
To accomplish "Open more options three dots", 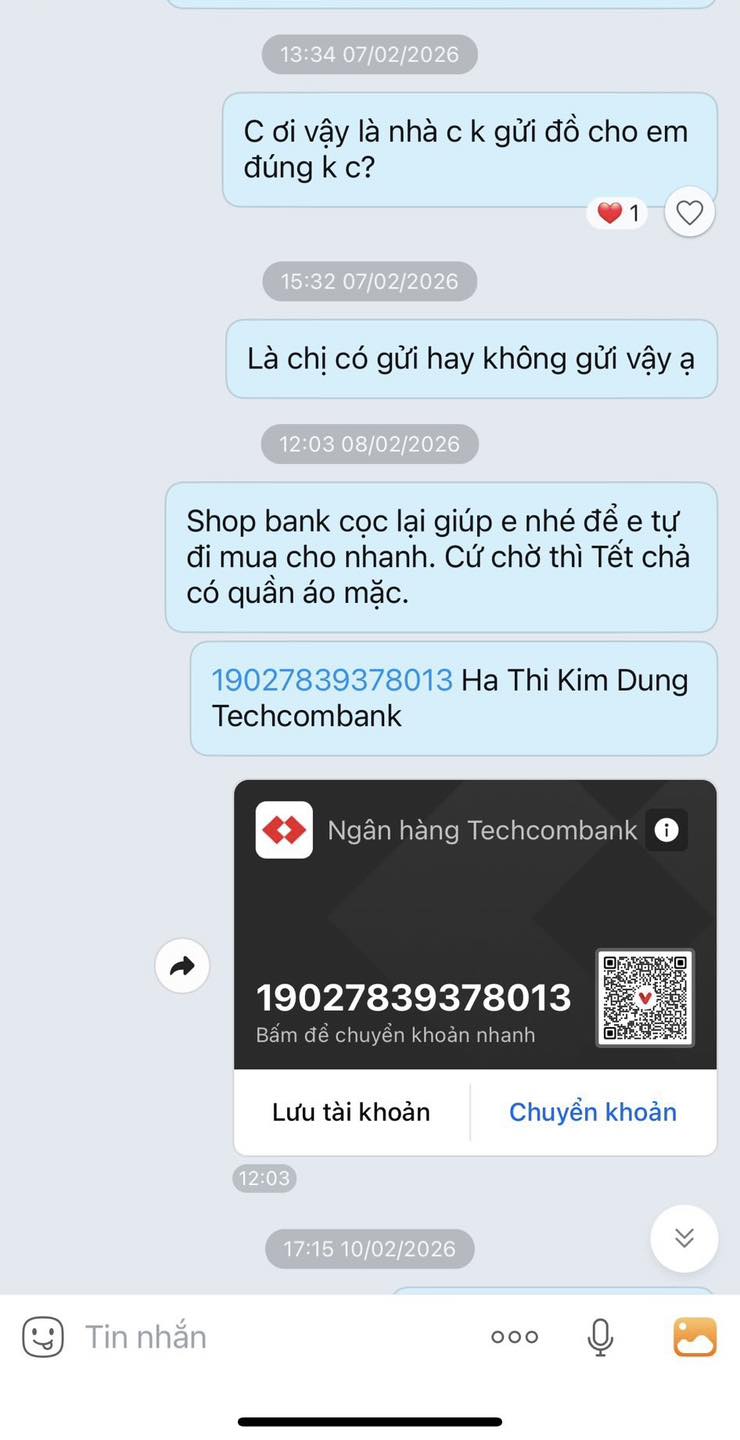I will (x=514, y=1336).
